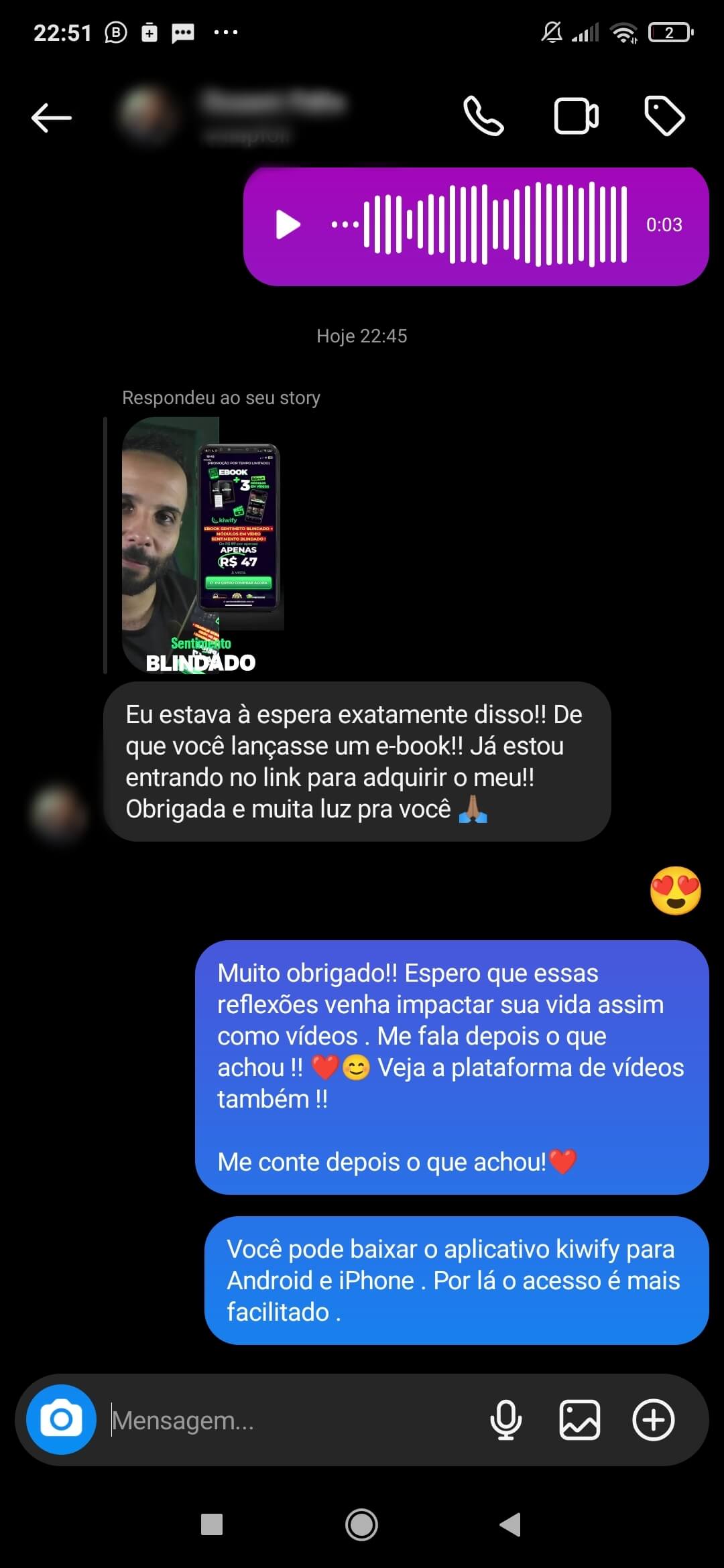The width and height of the screenshot is (724, 1568).
Task: Open the camera from the message bar
Action: click(61, 1419)
